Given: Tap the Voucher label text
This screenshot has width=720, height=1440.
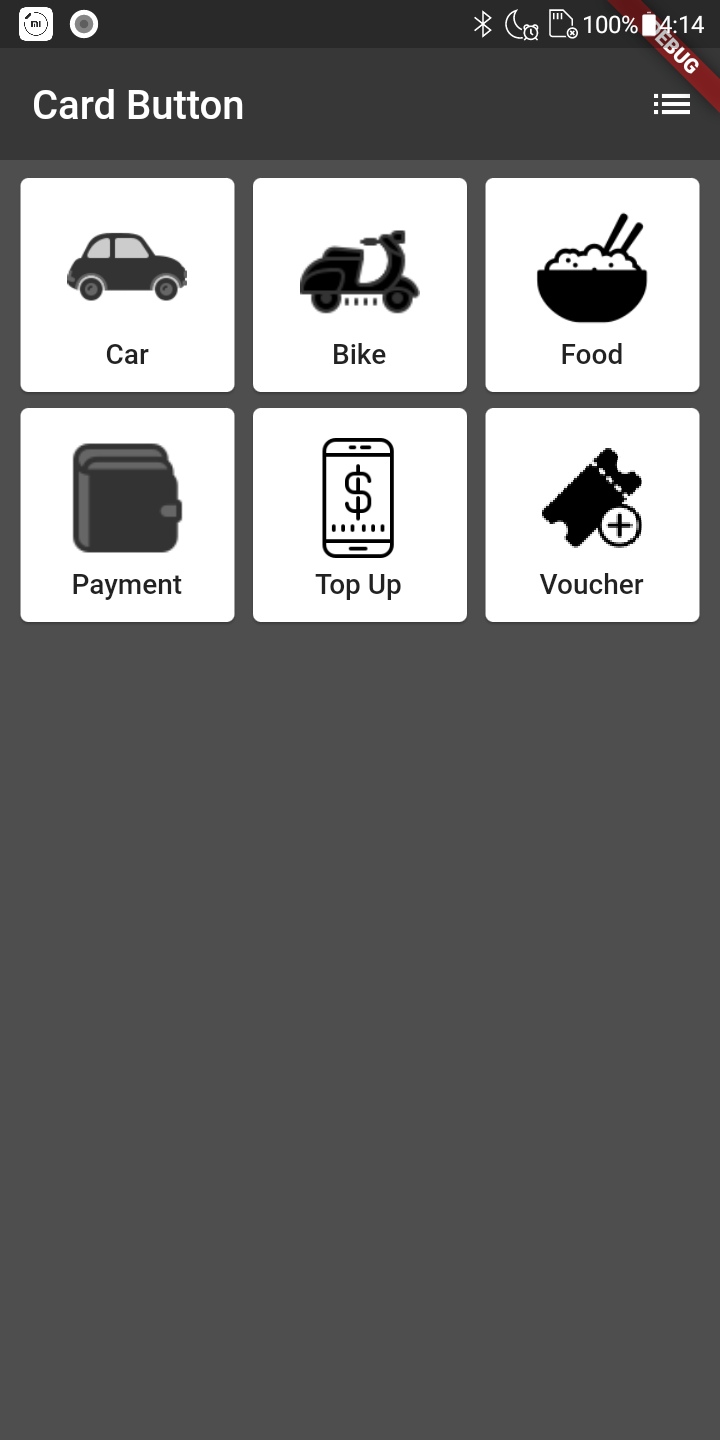Looking at the screenshot, I should click(591, 584).
